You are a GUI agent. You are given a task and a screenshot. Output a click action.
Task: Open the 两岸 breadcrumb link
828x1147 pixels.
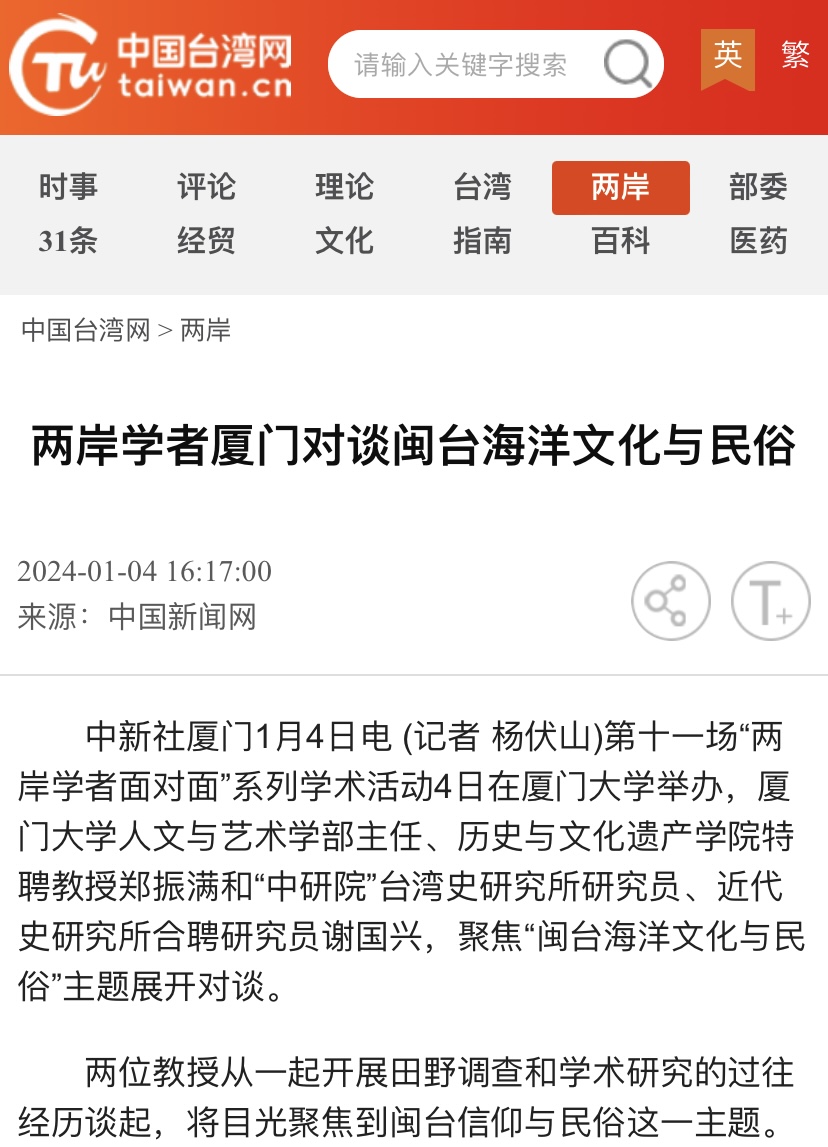point(206,330)
